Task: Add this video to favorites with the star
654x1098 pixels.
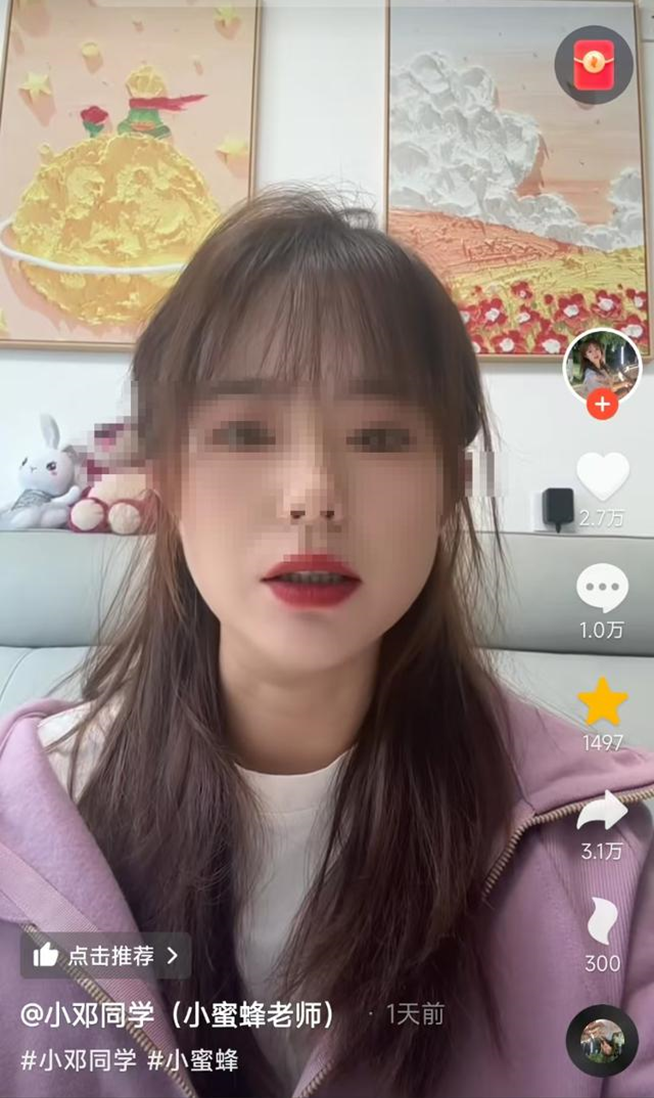Action: tap(603, 703)
